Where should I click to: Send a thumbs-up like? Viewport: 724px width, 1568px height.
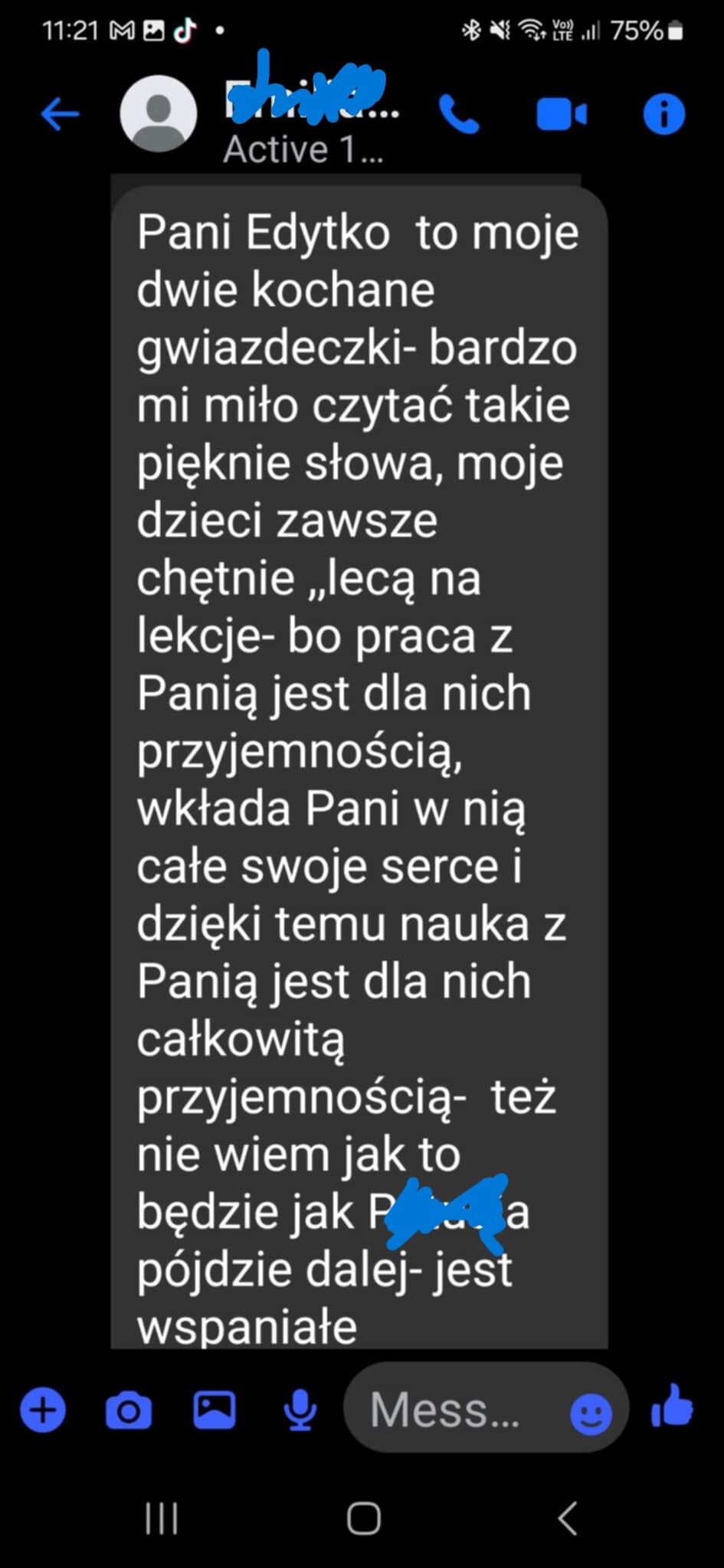[x=672, y=1406]
